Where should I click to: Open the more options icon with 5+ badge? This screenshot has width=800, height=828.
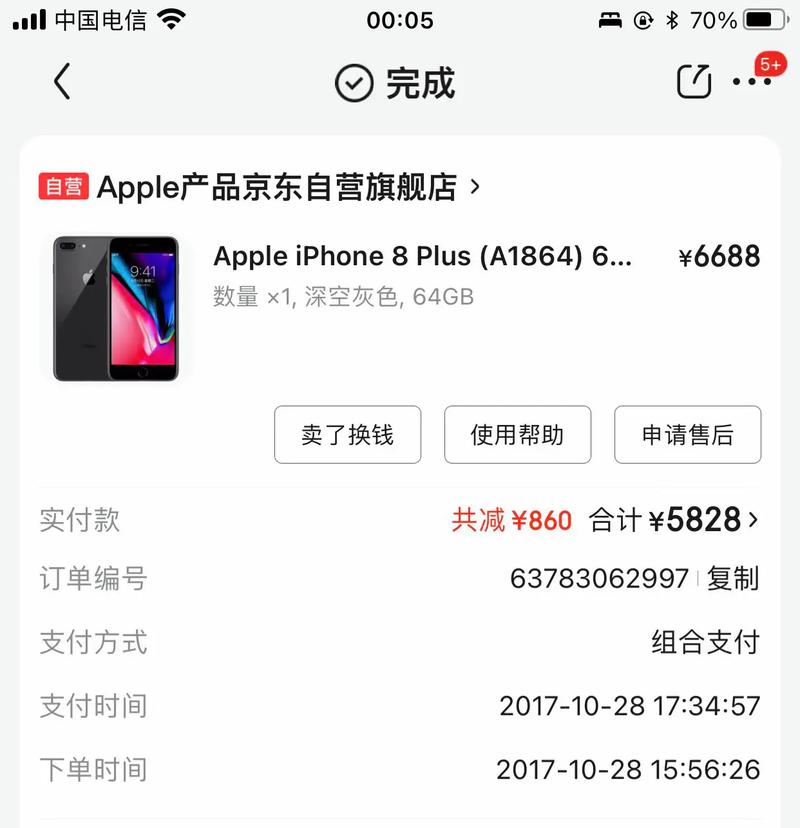tap(752, 84)
